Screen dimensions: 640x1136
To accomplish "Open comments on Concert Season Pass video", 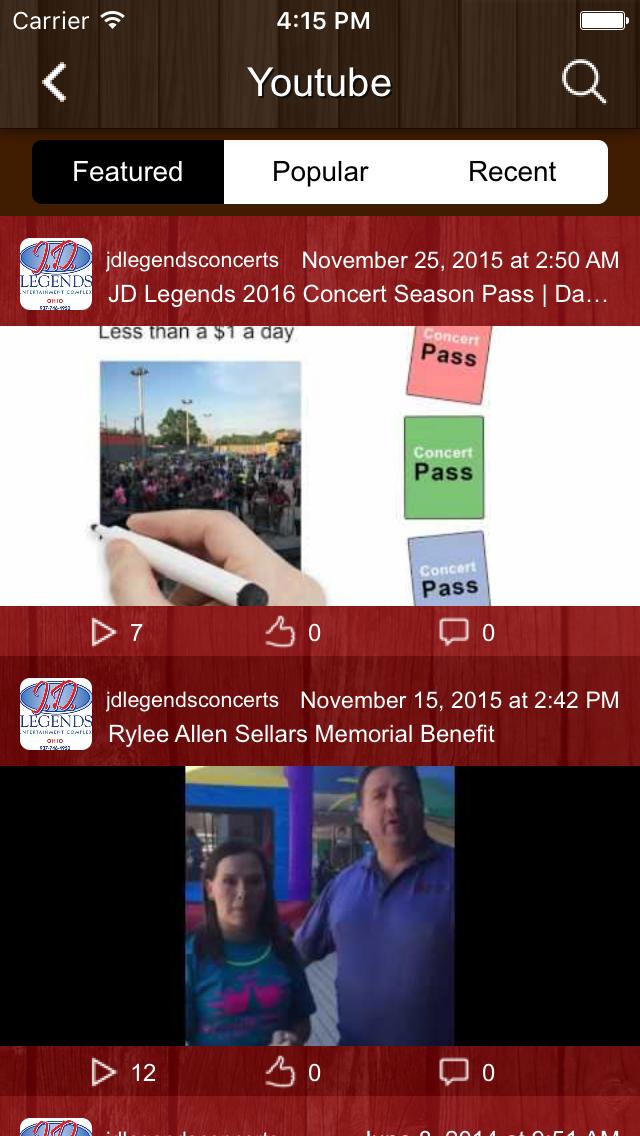I will coord(454,632).
